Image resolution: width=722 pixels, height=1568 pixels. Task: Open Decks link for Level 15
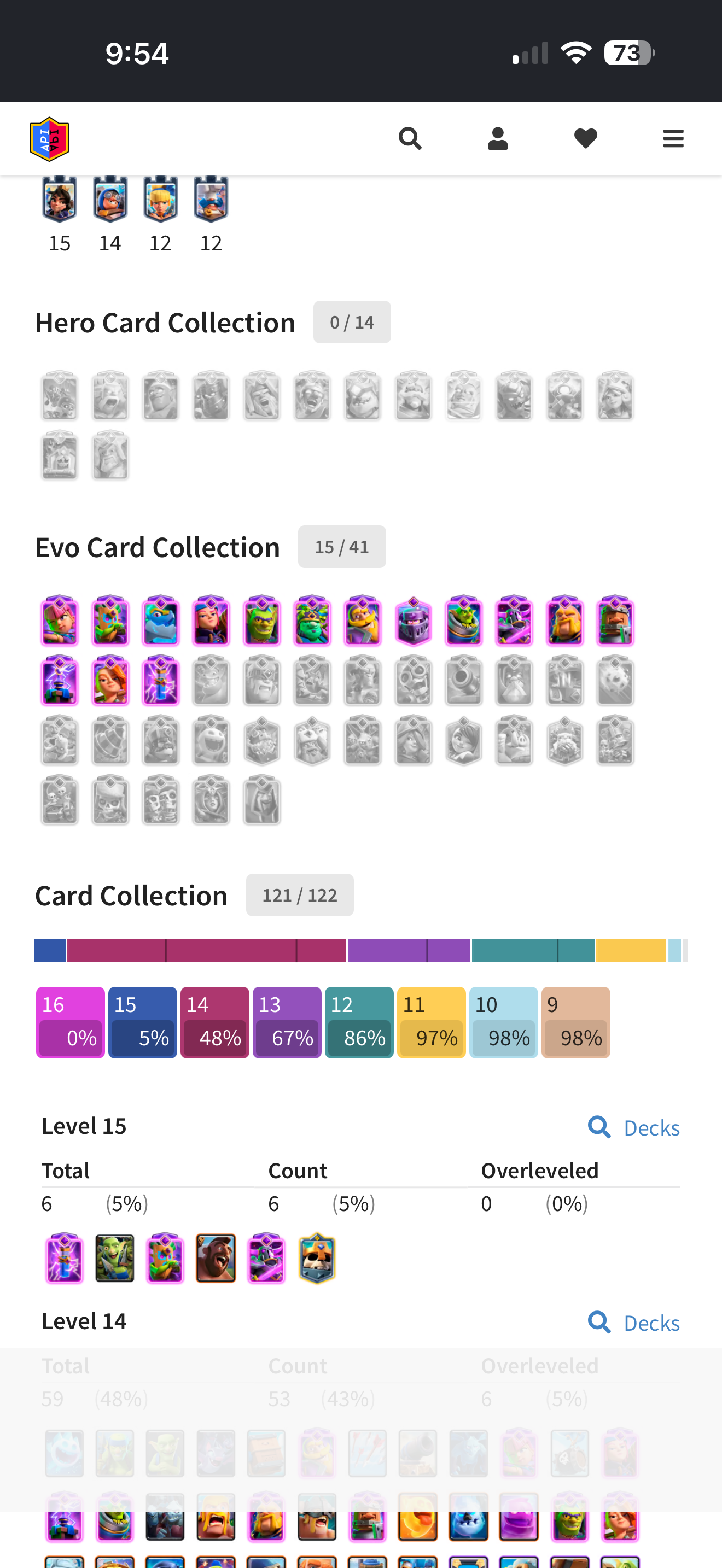634,1128
